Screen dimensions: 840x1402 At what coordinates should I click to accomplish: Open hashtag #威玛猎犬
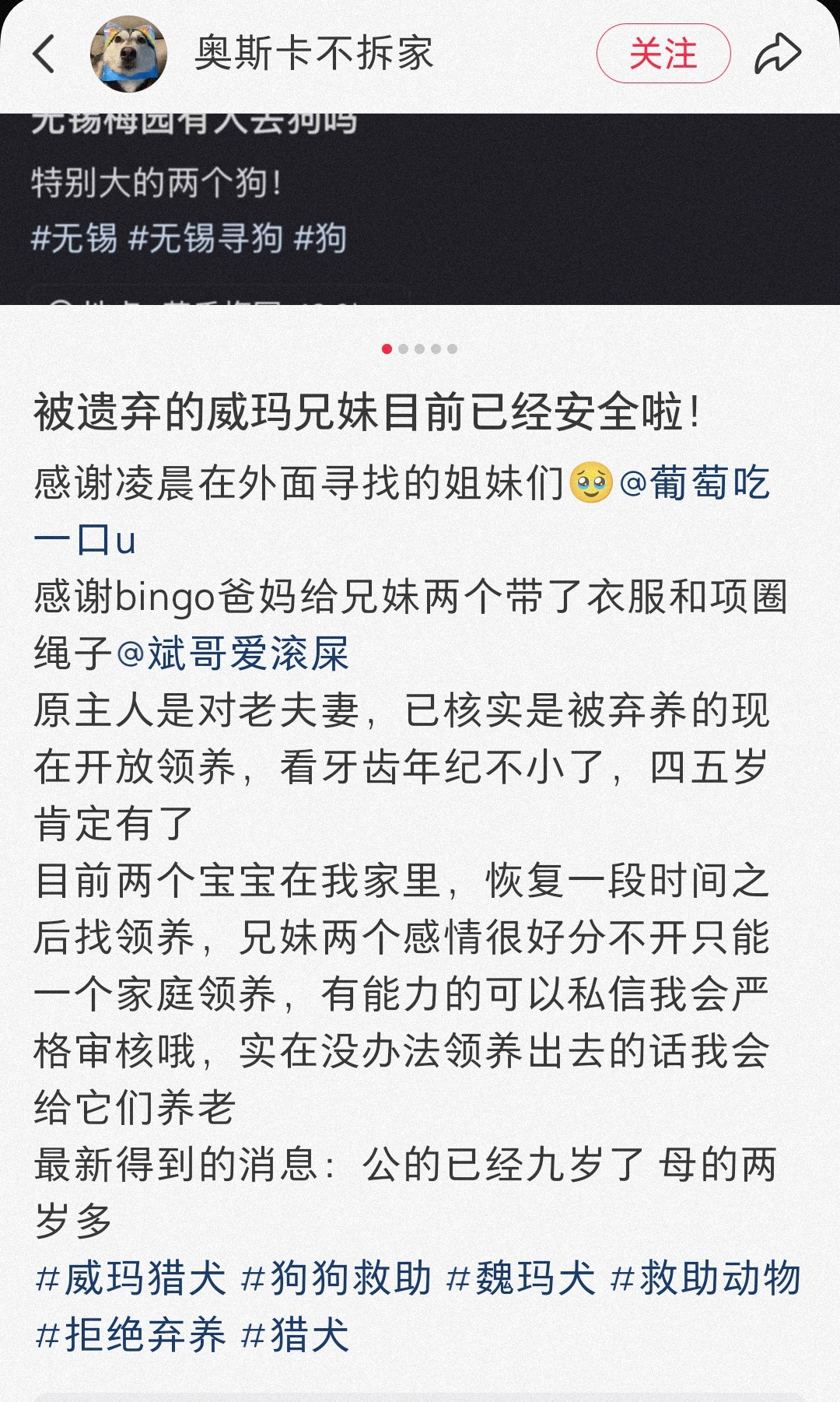(x=131, y=1279)
